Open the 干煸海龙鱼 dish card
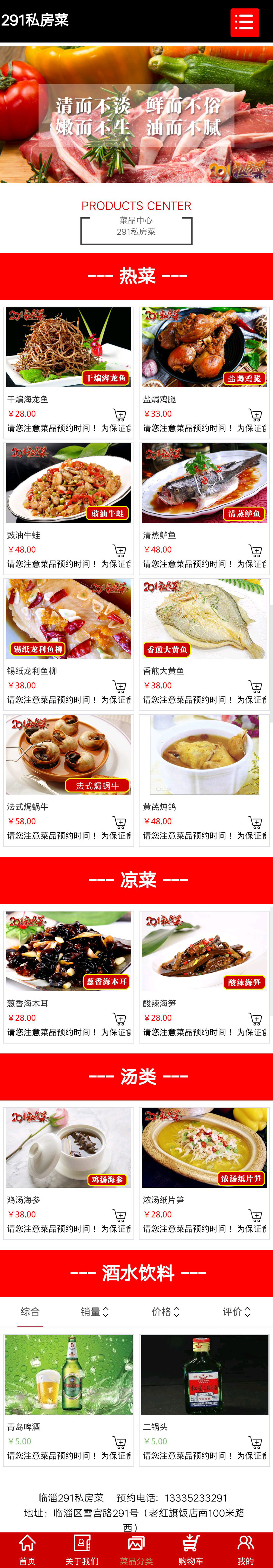This screenshot has width=273, height=1568. [x=69, y=348]
